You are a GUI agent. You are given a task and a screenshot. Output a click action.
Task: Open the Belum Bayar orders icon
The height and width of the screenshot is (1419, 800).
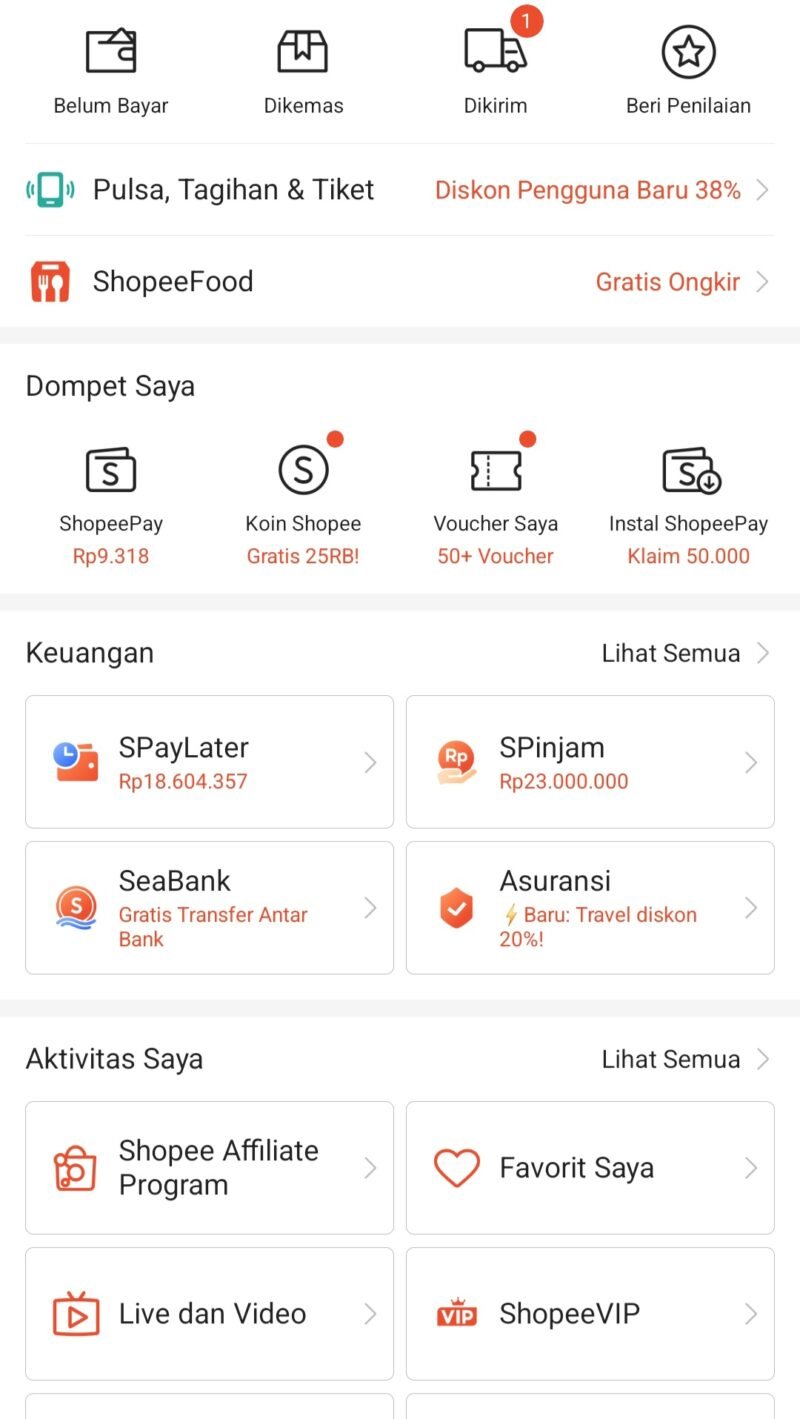point(110,52)
